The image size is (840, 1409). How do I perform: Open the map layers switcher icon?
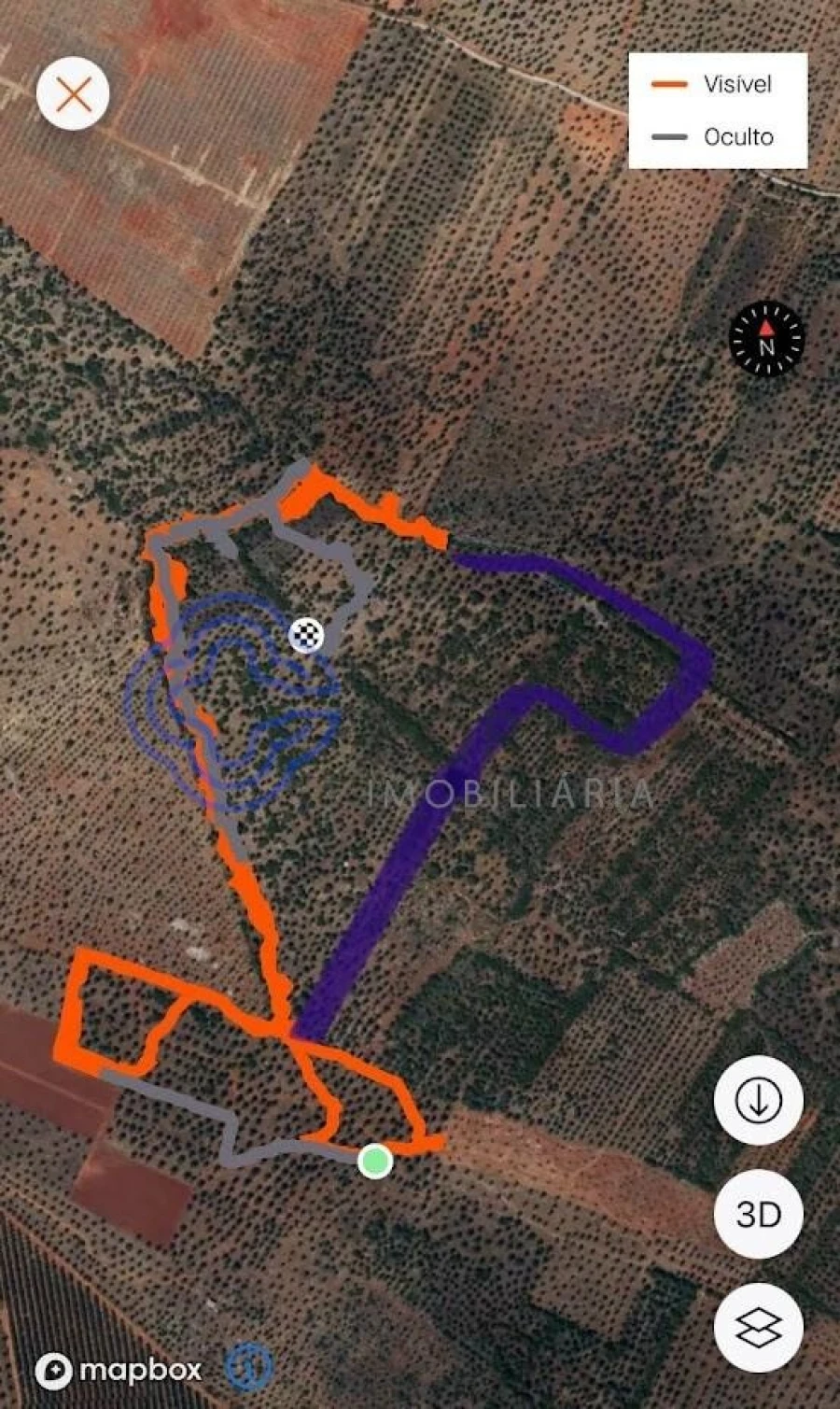[758, 1324]
